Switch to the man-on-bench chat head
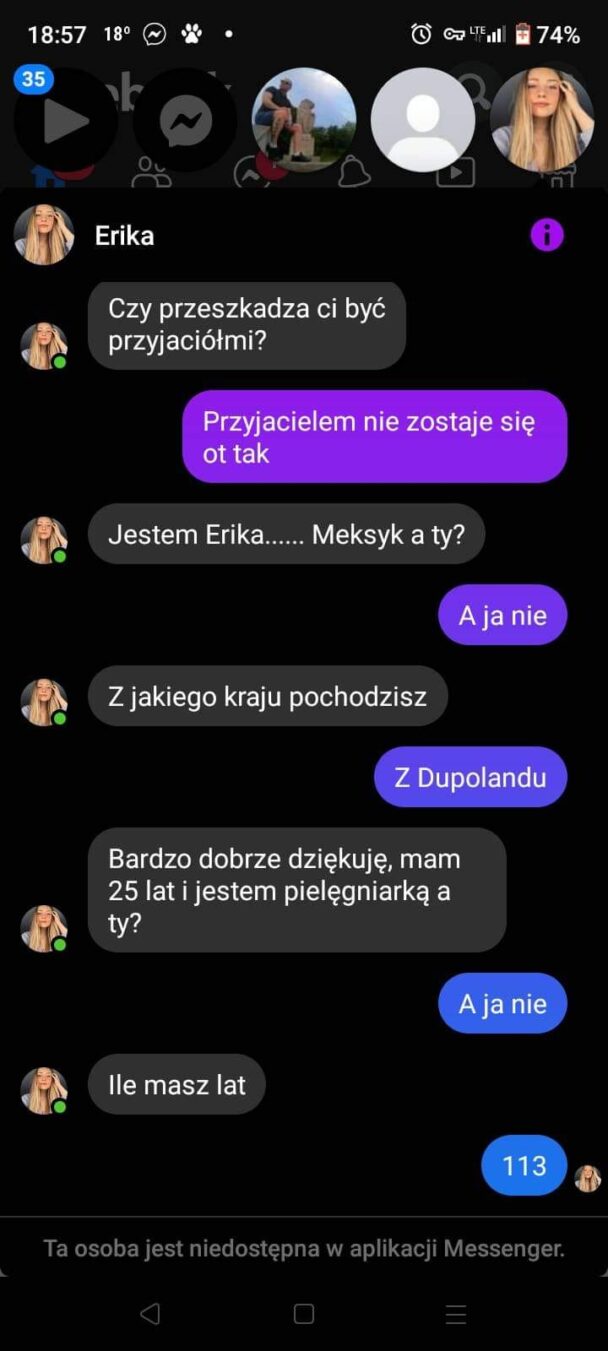Image resolution: width=608 pixels, height=1351 pixels. pos(304,121)
